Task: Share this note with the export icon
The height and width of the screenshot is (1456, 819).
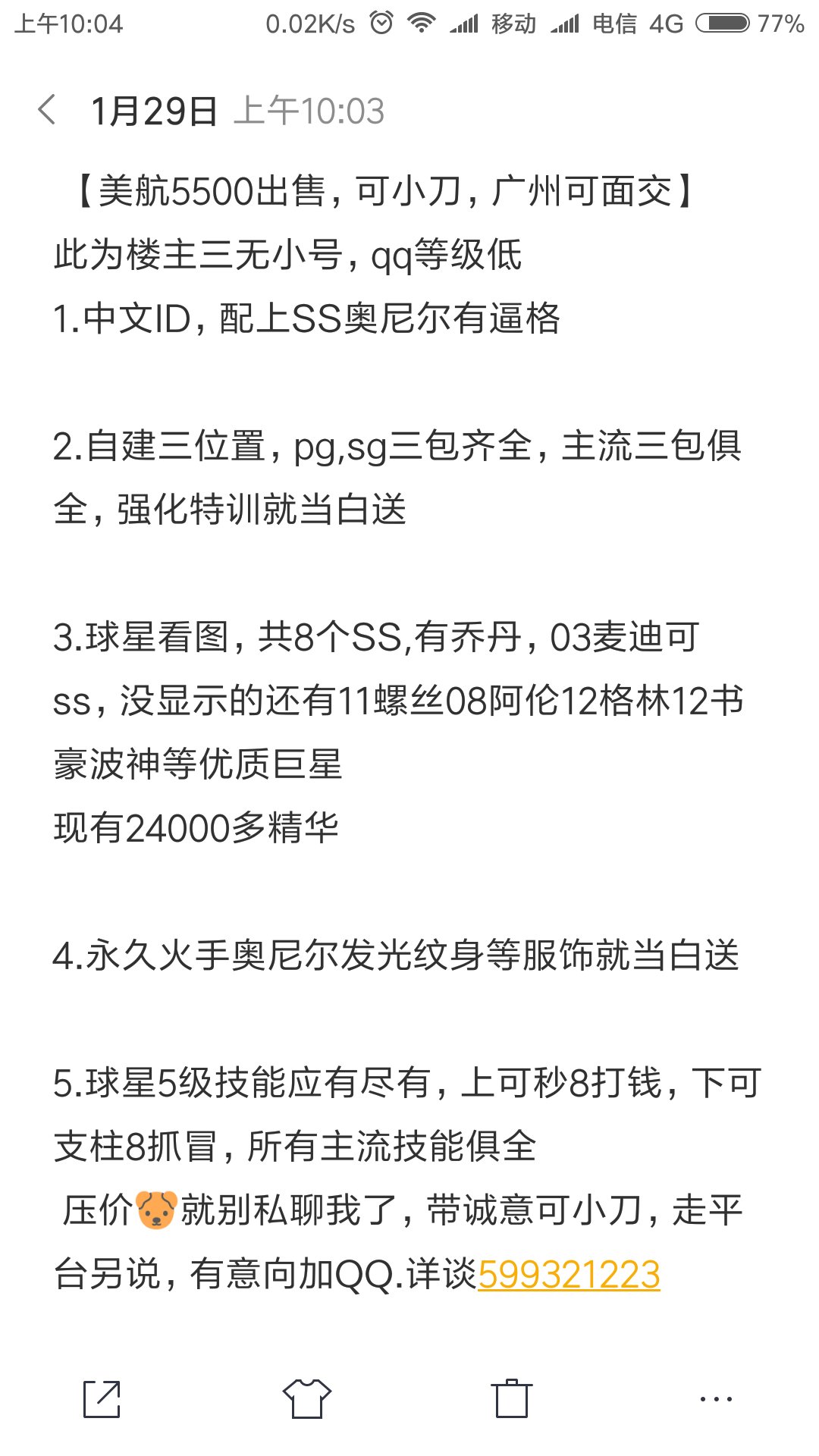Action: 102,1399
